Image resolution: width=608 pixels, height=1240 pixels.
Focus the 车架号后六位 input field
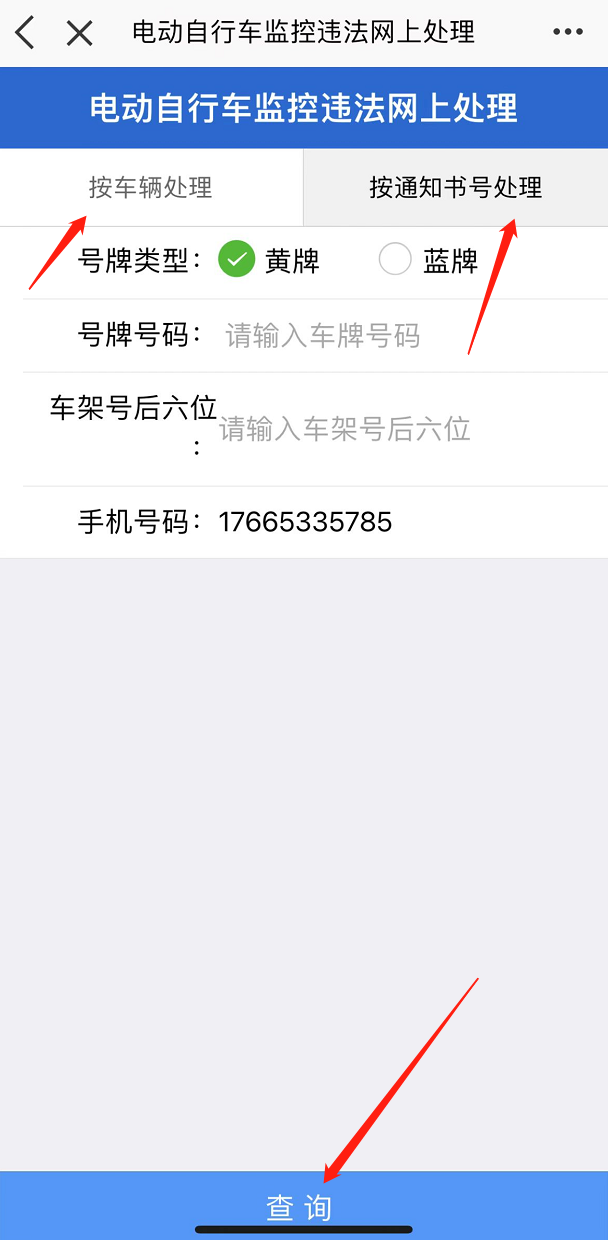coord(400,430)
